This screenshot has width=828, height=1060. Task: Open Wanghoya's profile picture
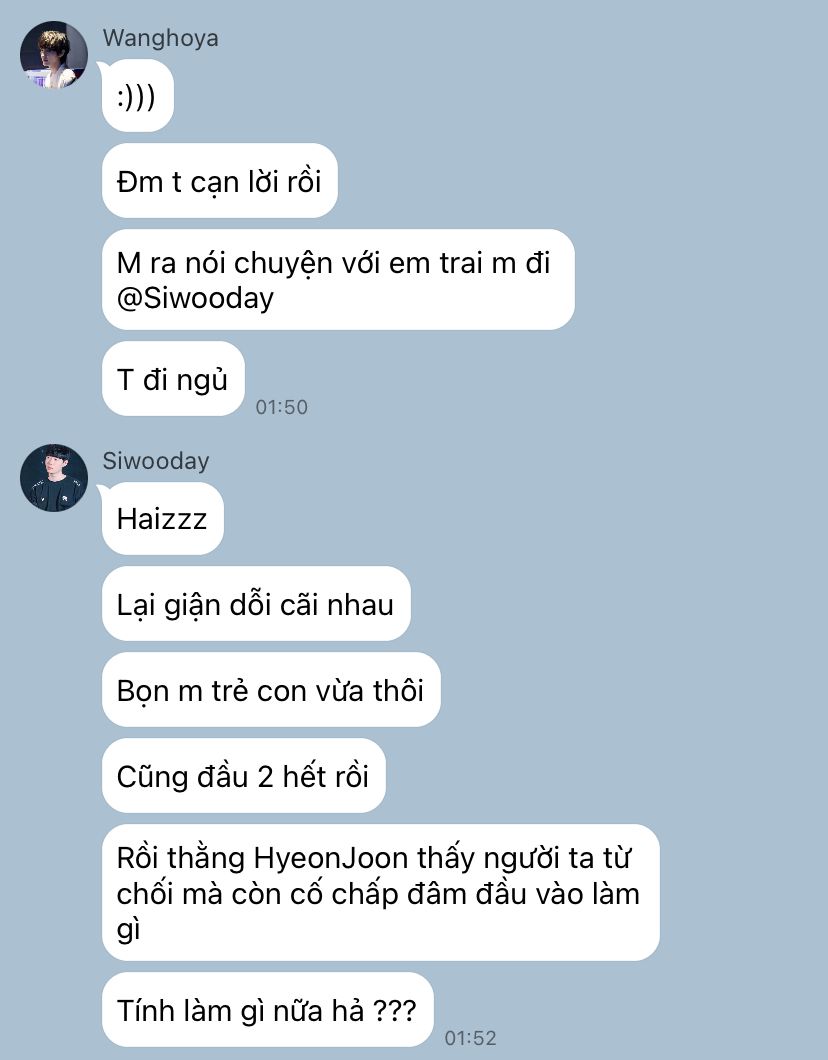(x=54, y=55)
